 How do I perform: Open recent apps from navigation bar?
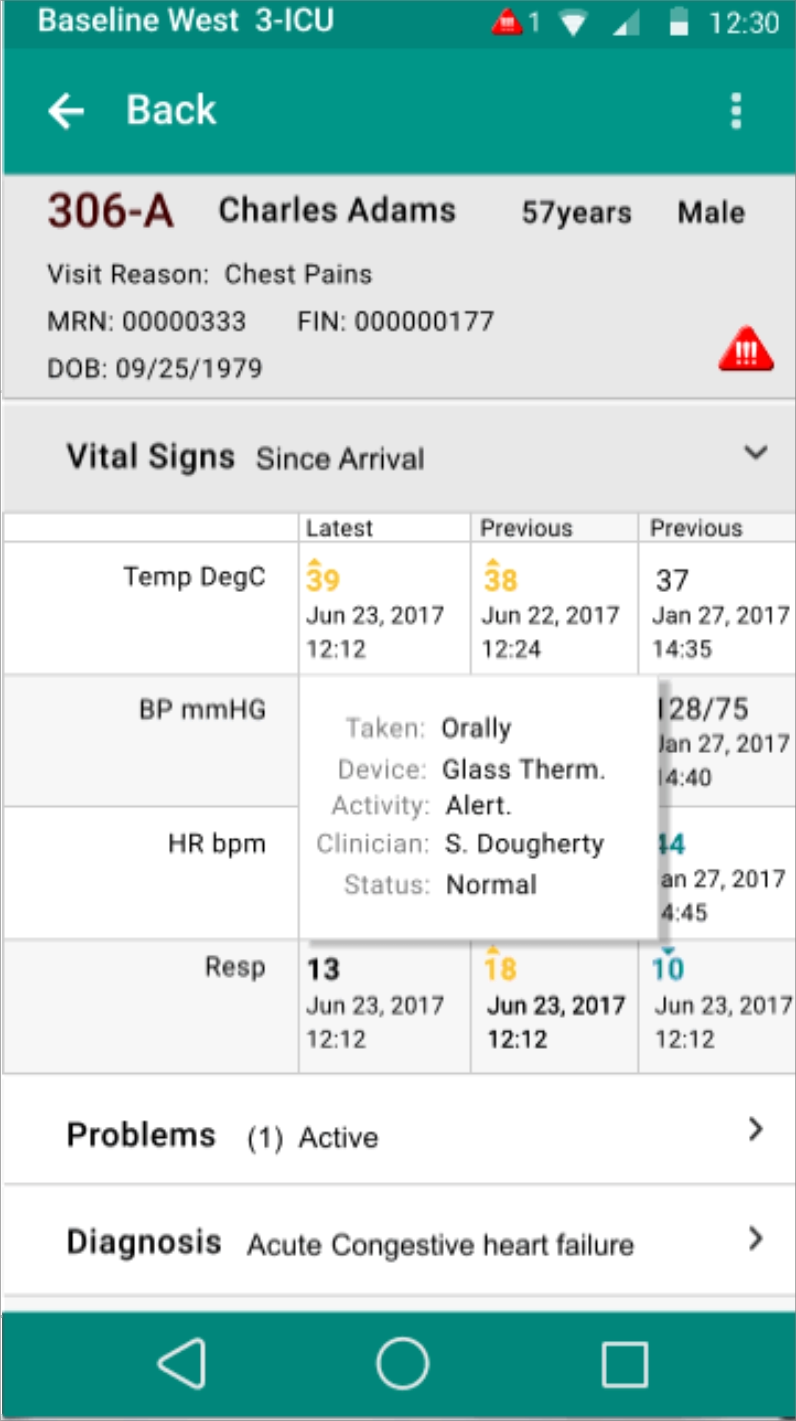(x=624, y=1364)
